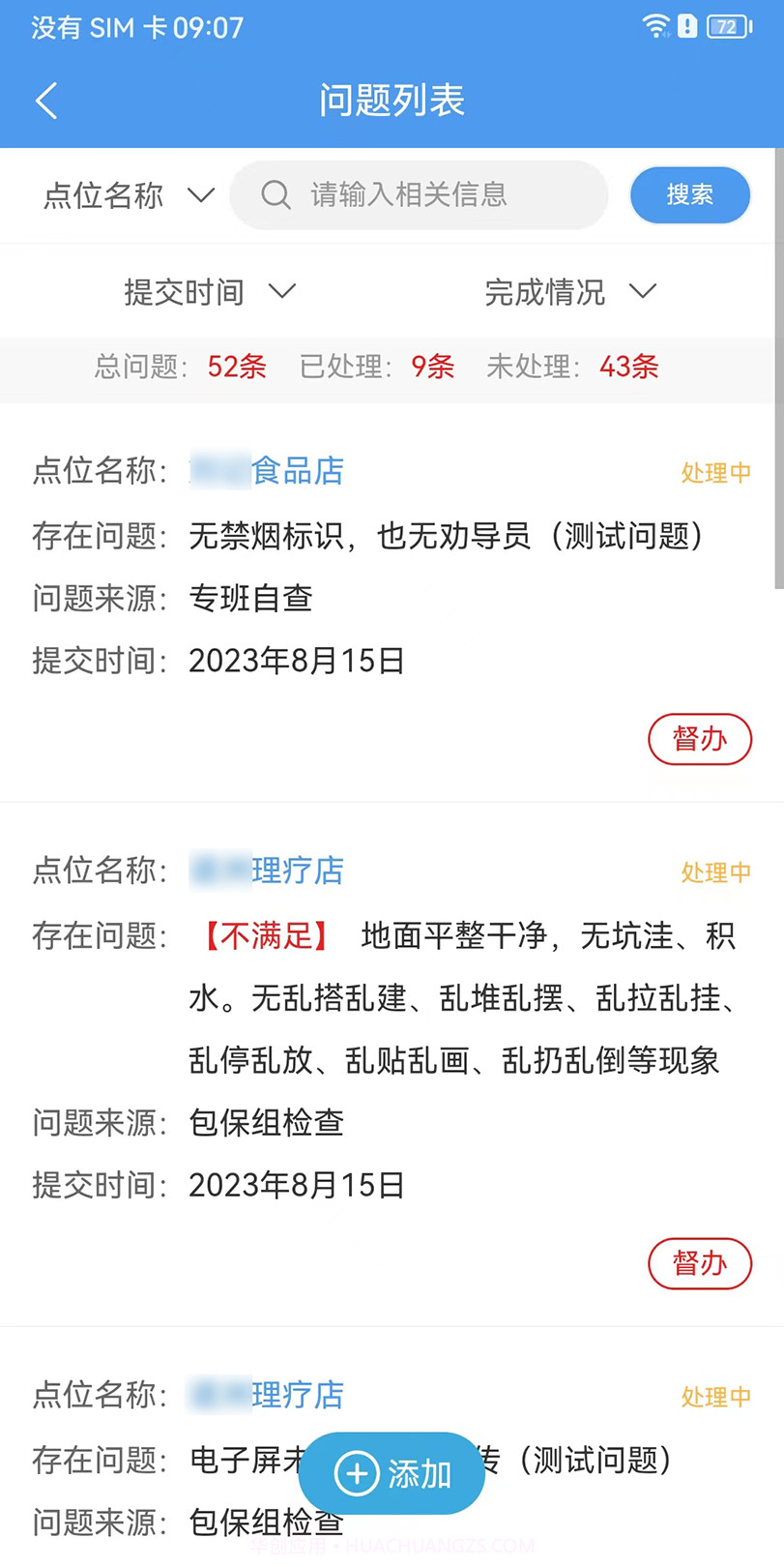This screenshot has width=784, height=1567.
Task: Click the Wi-Fi icon in the status bar
Action: [658, 26]
